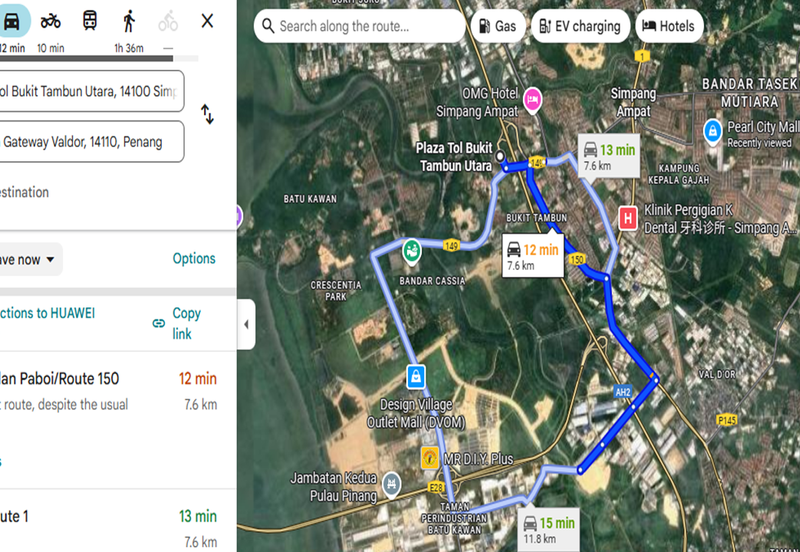Edit the Plaza Tol Bukit Tambun starting point

(90, 92)
